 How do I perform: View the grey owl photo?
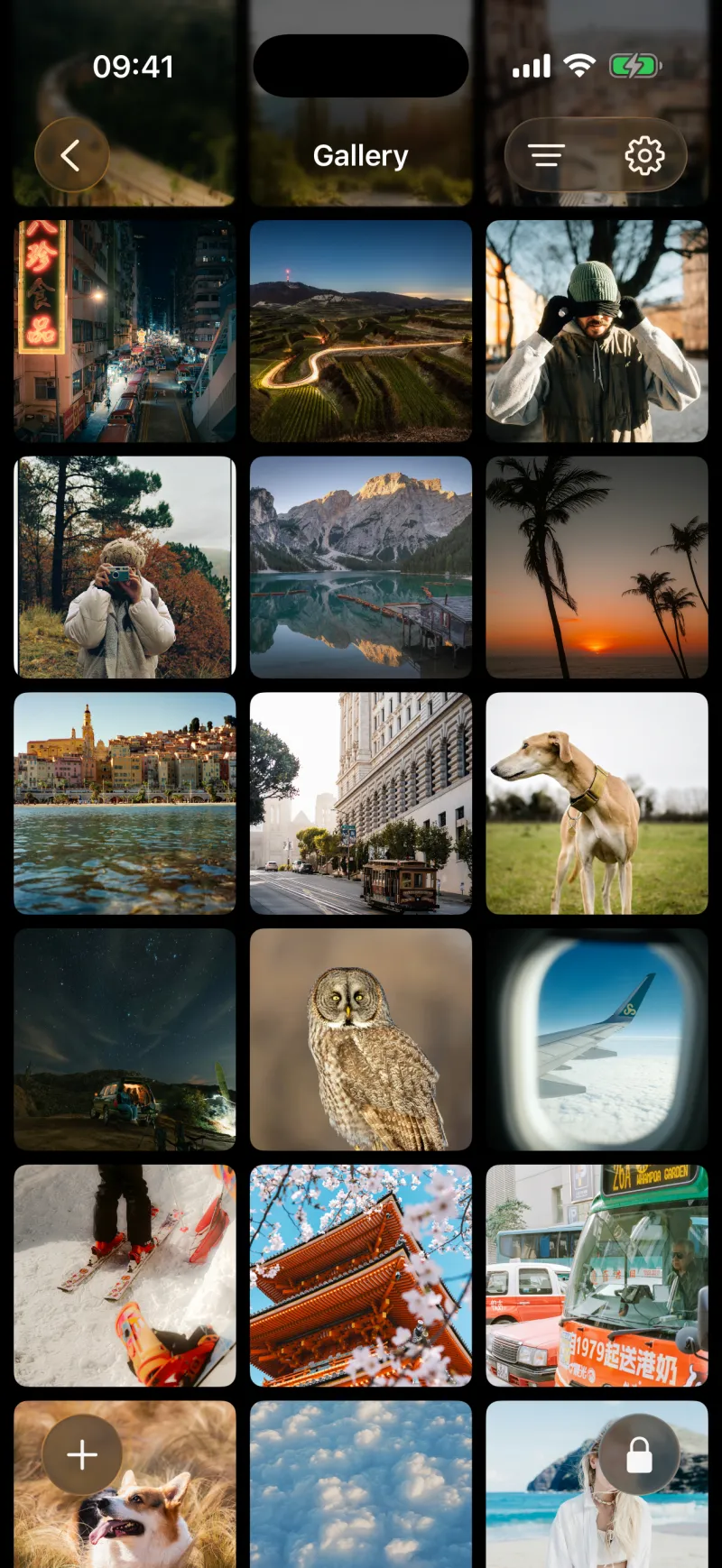click(x=360, y=1039)
